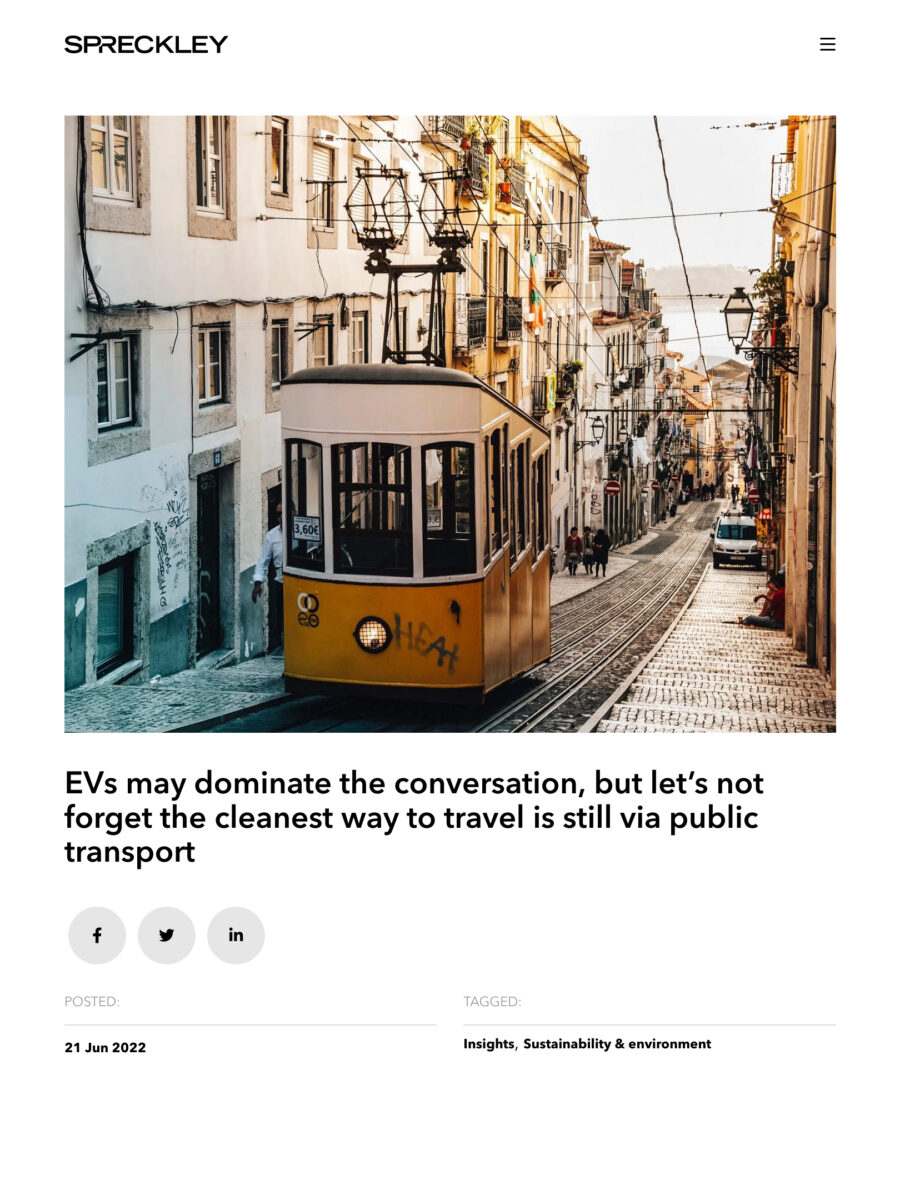Viewport: 900px width, 1200px height.
Task: Open the Insights tag
Action: 488,1044
